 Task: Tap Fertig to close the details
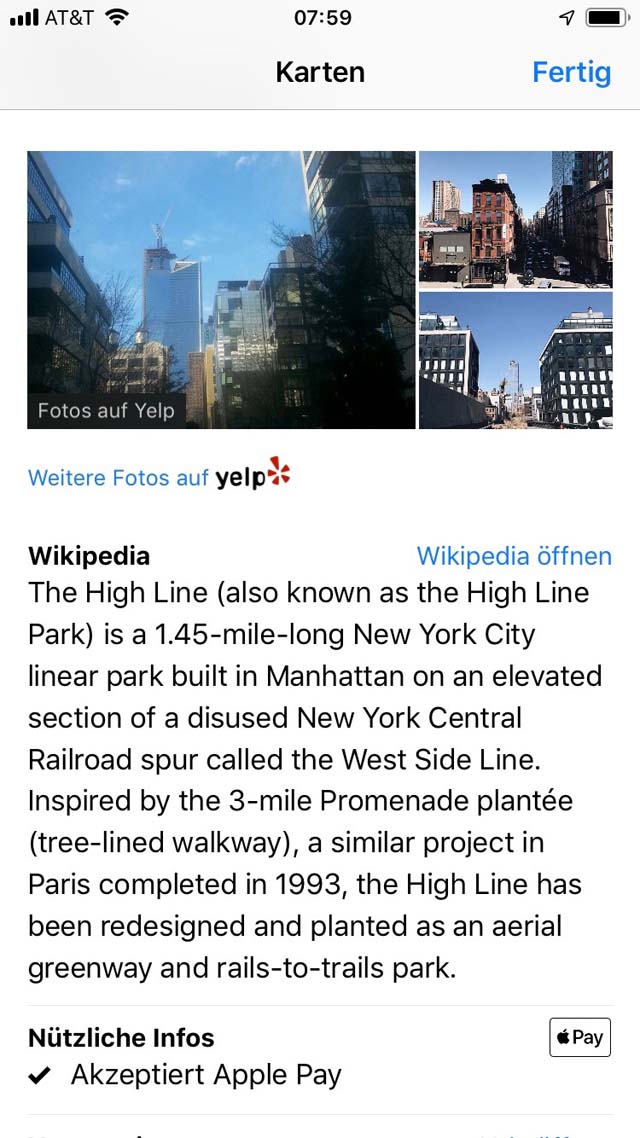click(571, 73)
